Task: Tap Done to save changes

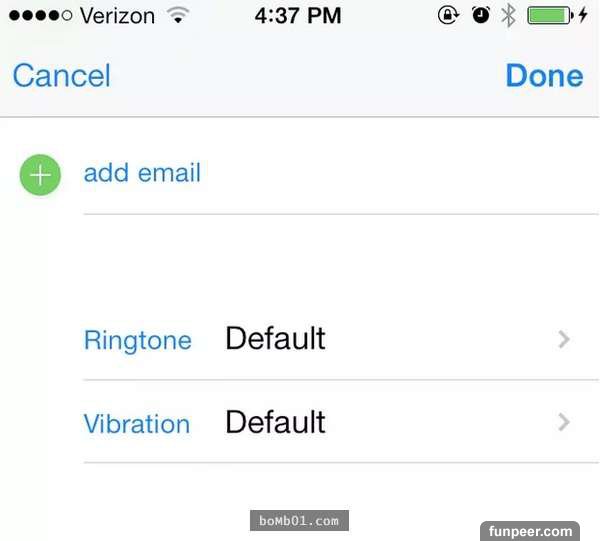Action: tap(543, 76)
